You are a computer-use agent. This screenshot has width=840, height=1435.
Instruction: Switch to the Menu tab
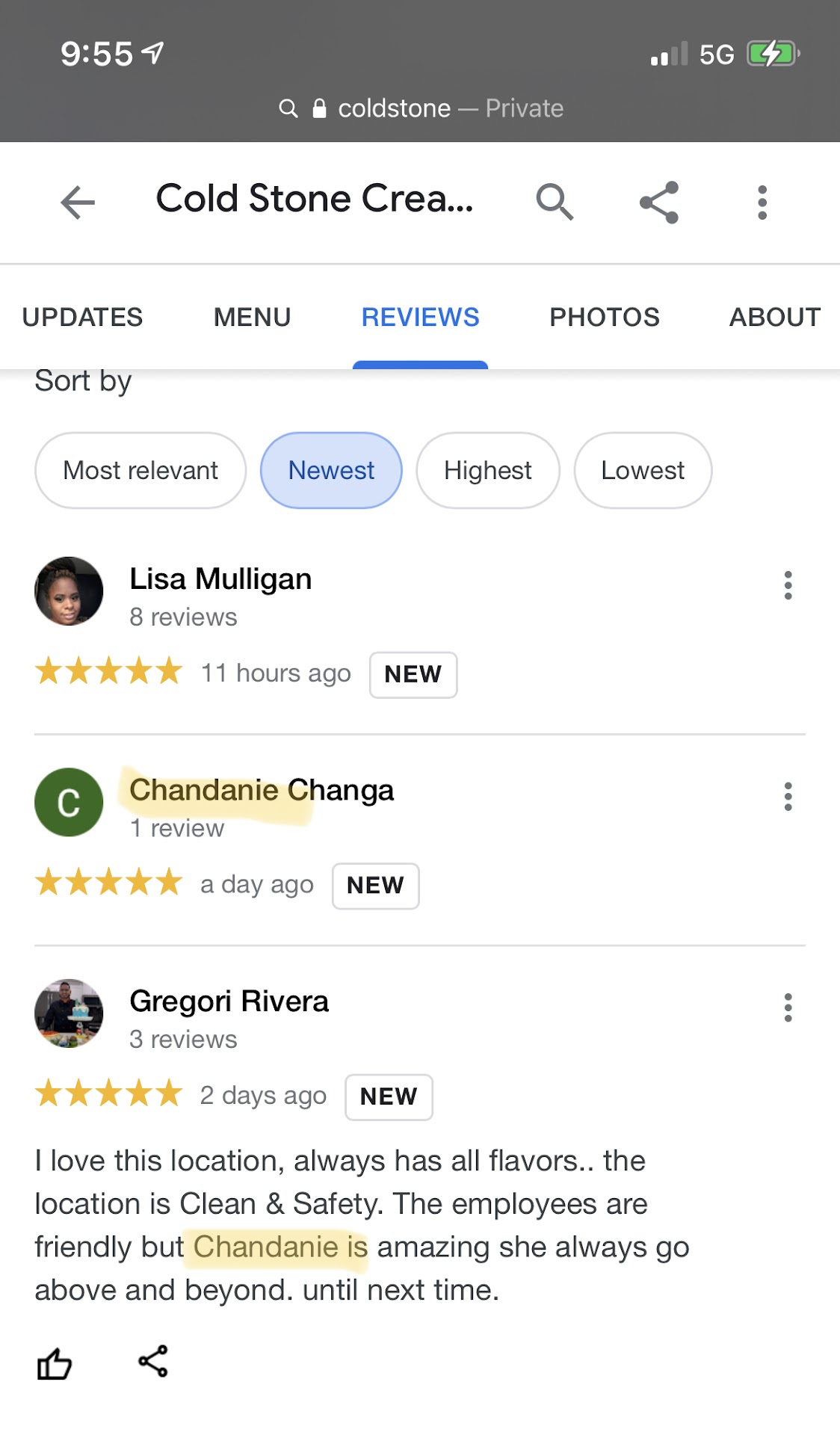pos(252,317)
